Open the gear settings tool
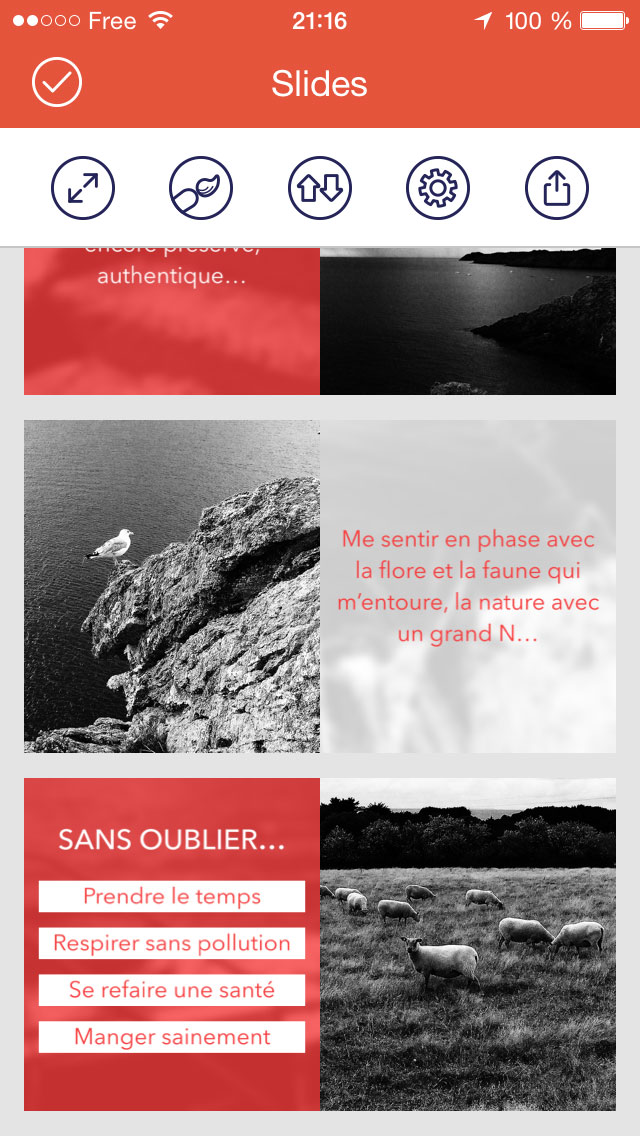The height and width of the screenshot is (1136, 640). pos(438,188)
